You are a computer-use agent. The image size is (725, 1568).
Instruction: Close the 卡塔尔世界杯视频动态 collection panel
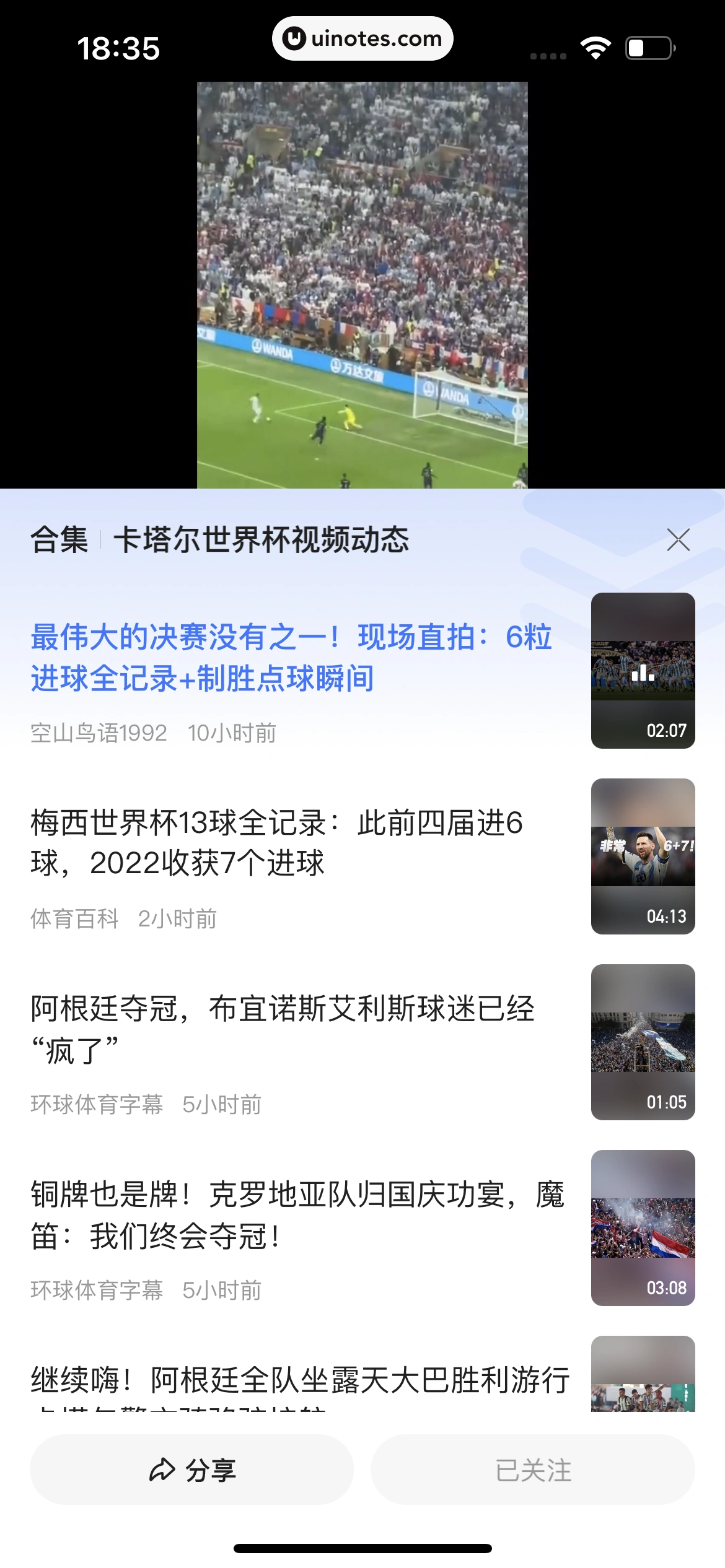(679, 540)
